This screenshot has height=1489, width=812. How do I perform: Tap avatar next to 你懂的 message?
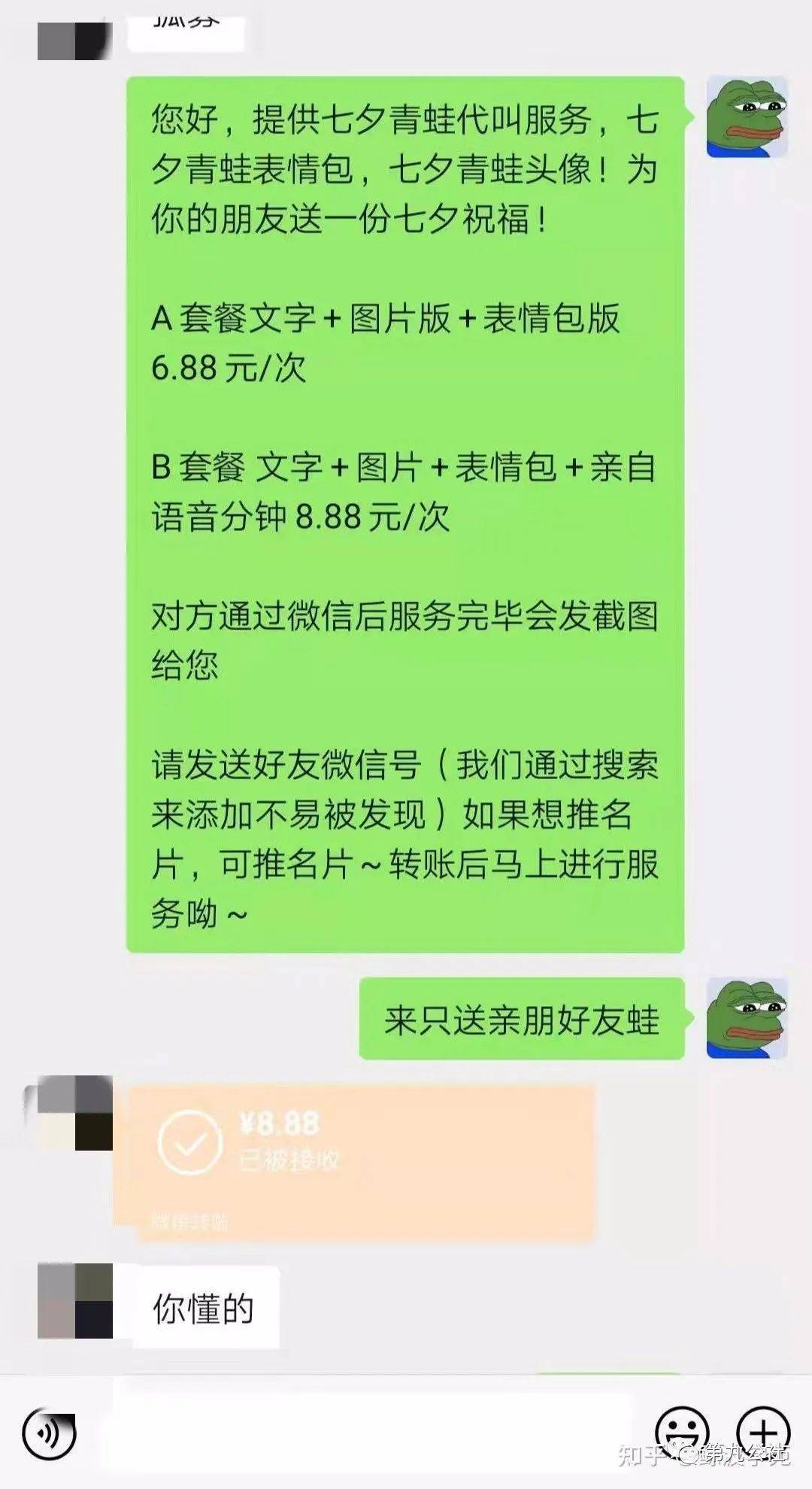pos(75,1301)
